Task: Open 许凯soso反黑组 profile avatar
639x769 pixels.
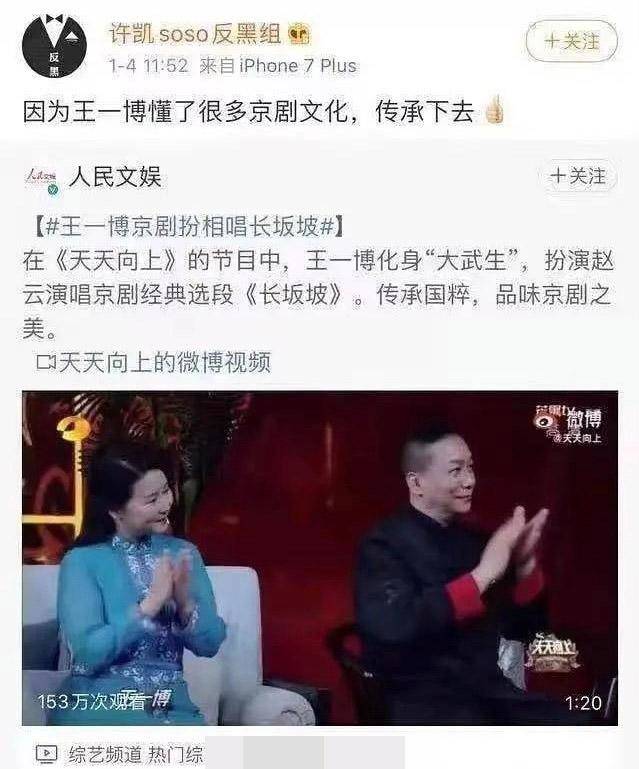Action: coord(54,46)
